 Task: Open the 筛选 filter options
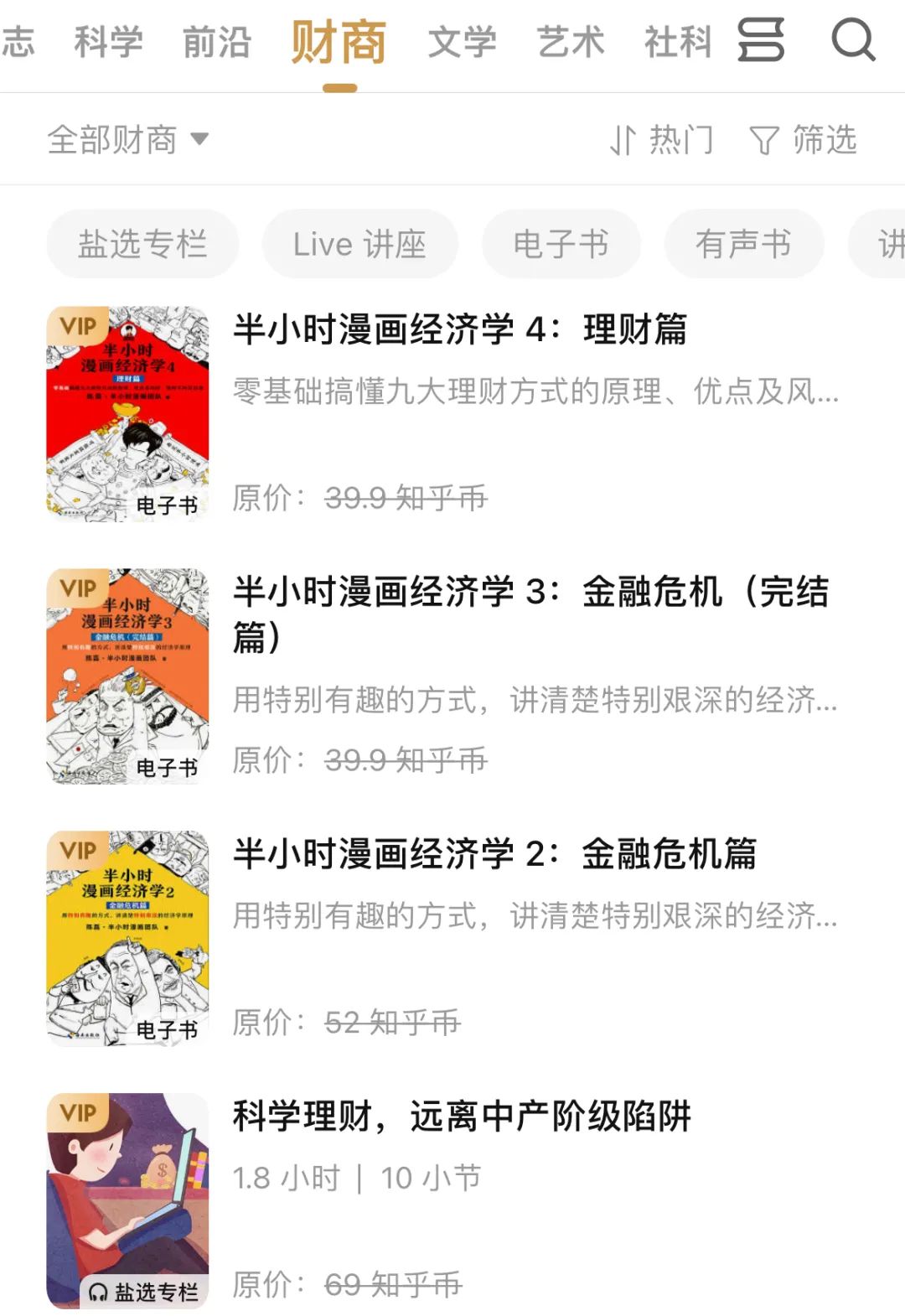[803, 139]
